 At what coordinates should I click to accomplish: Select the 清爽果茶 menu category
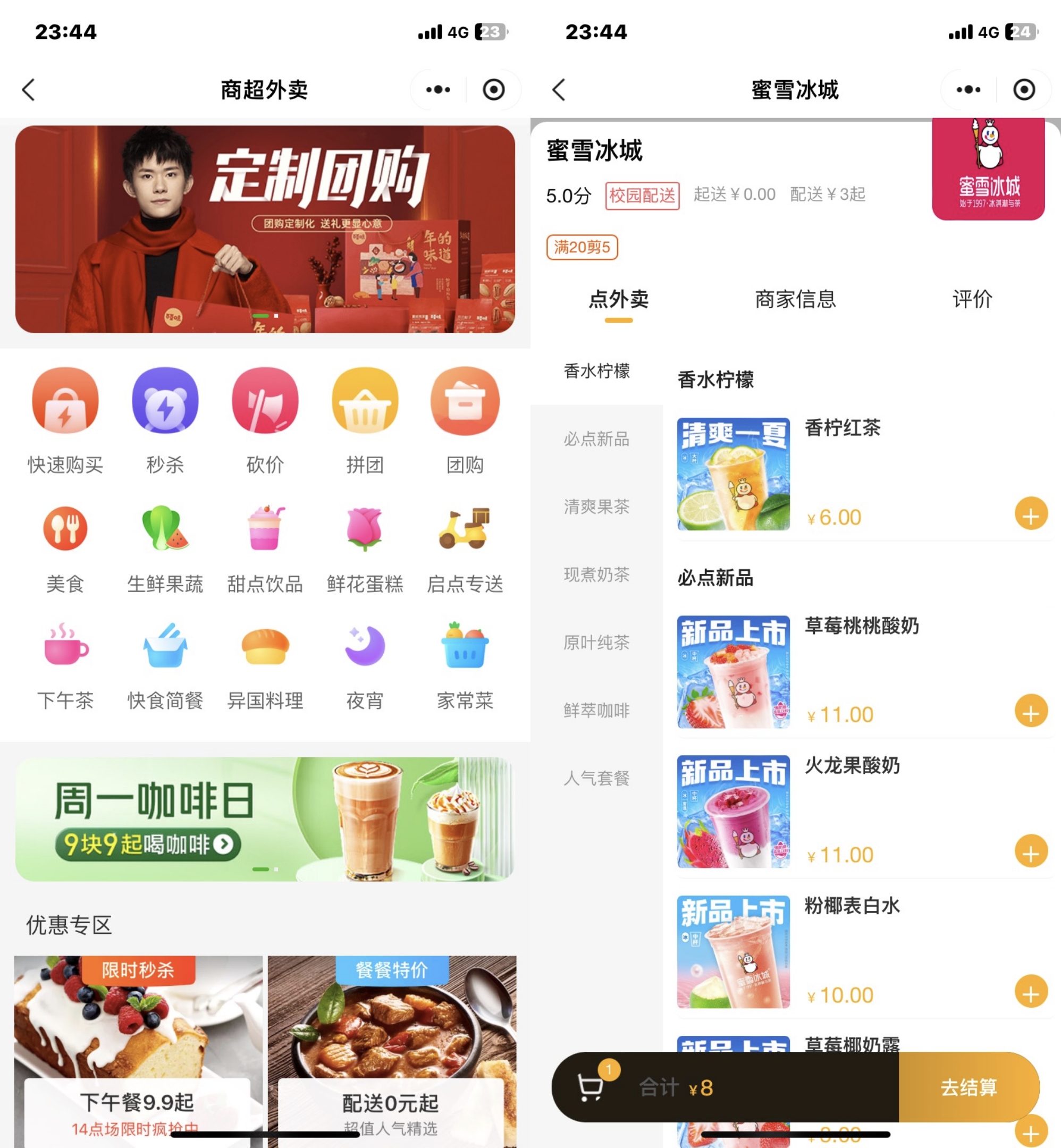coord(596,507)
